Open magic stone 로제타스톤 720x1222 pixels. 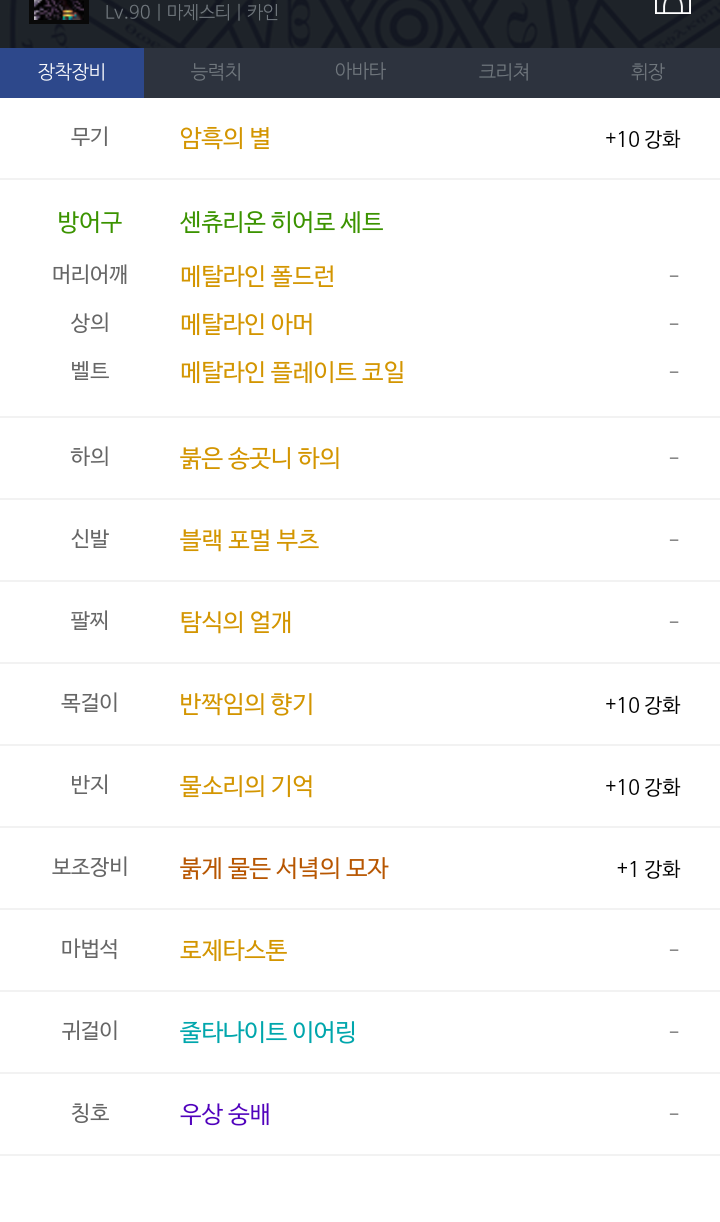tap(233, 950)
